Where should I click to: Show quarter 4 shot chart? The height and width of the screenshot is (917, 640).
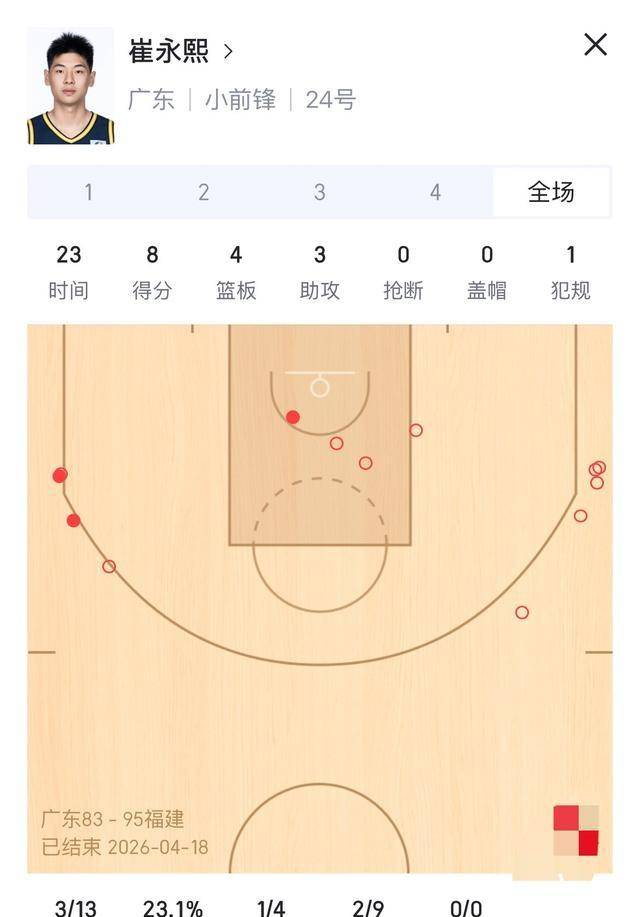point(435,192)
